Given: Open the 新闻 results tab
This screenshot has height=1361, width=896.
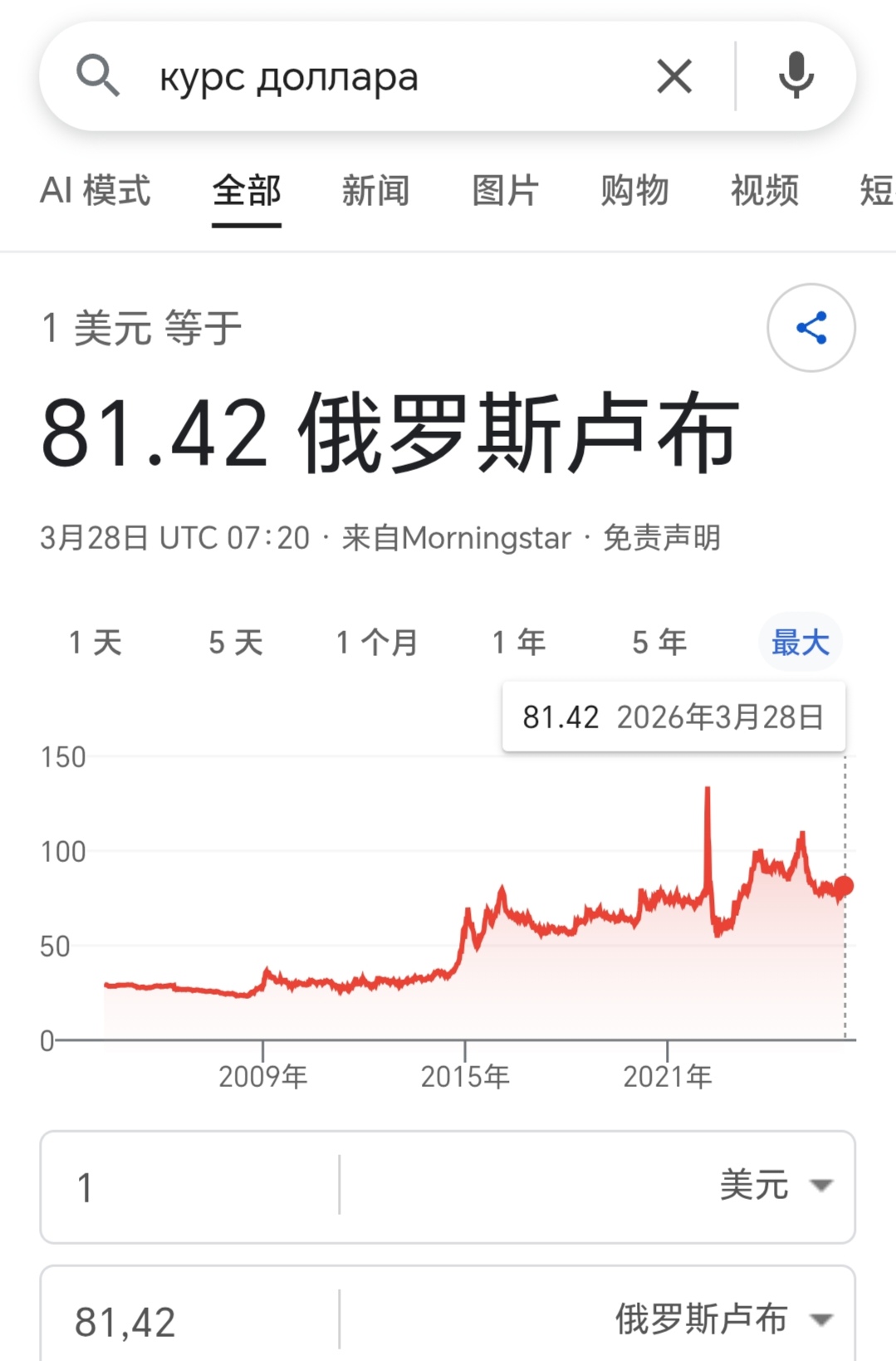Looking at the screenshot, I should [x=375, y=191].
